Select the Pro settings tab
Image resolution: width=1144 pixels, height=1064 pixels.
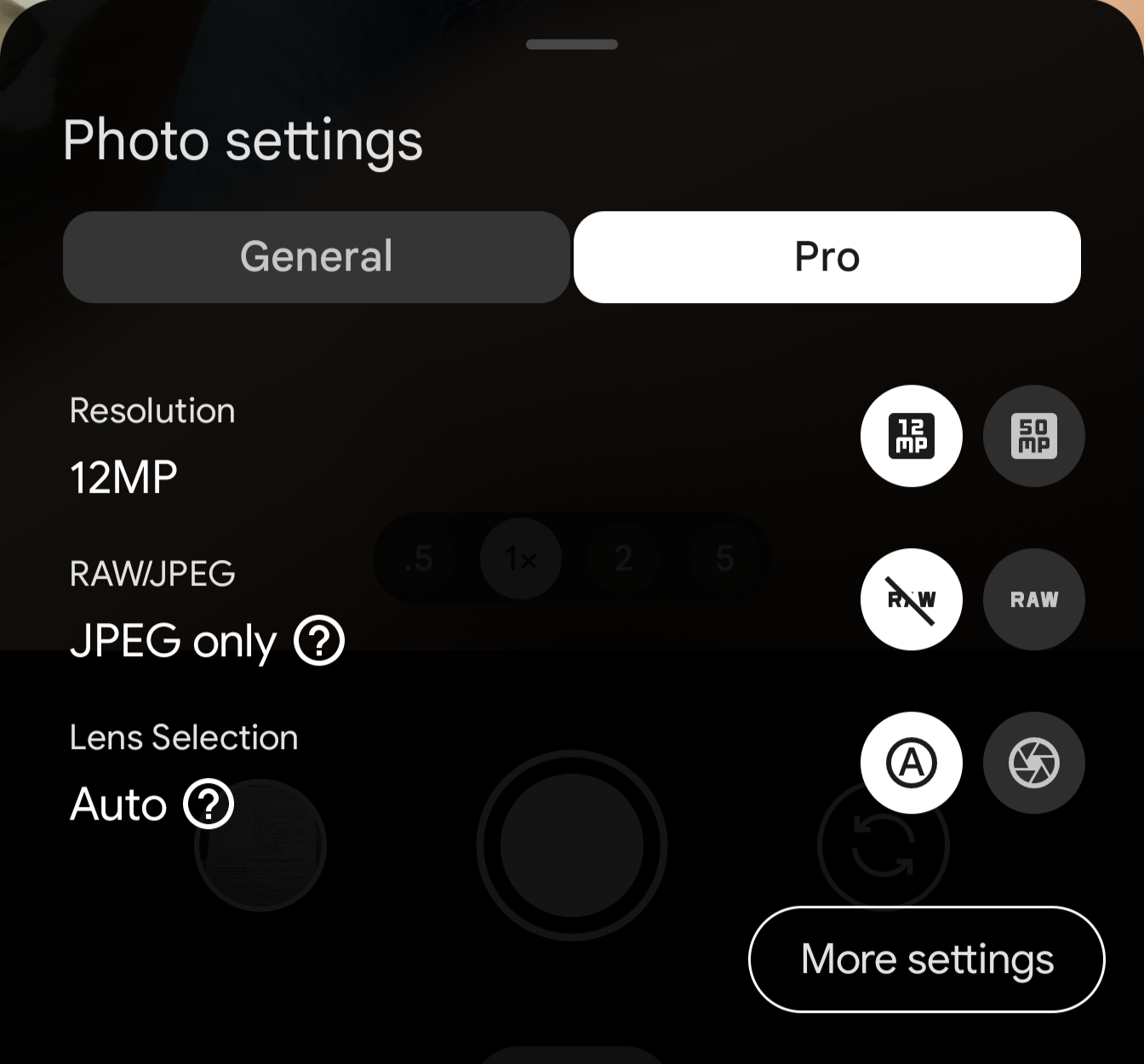coord(827,257)
